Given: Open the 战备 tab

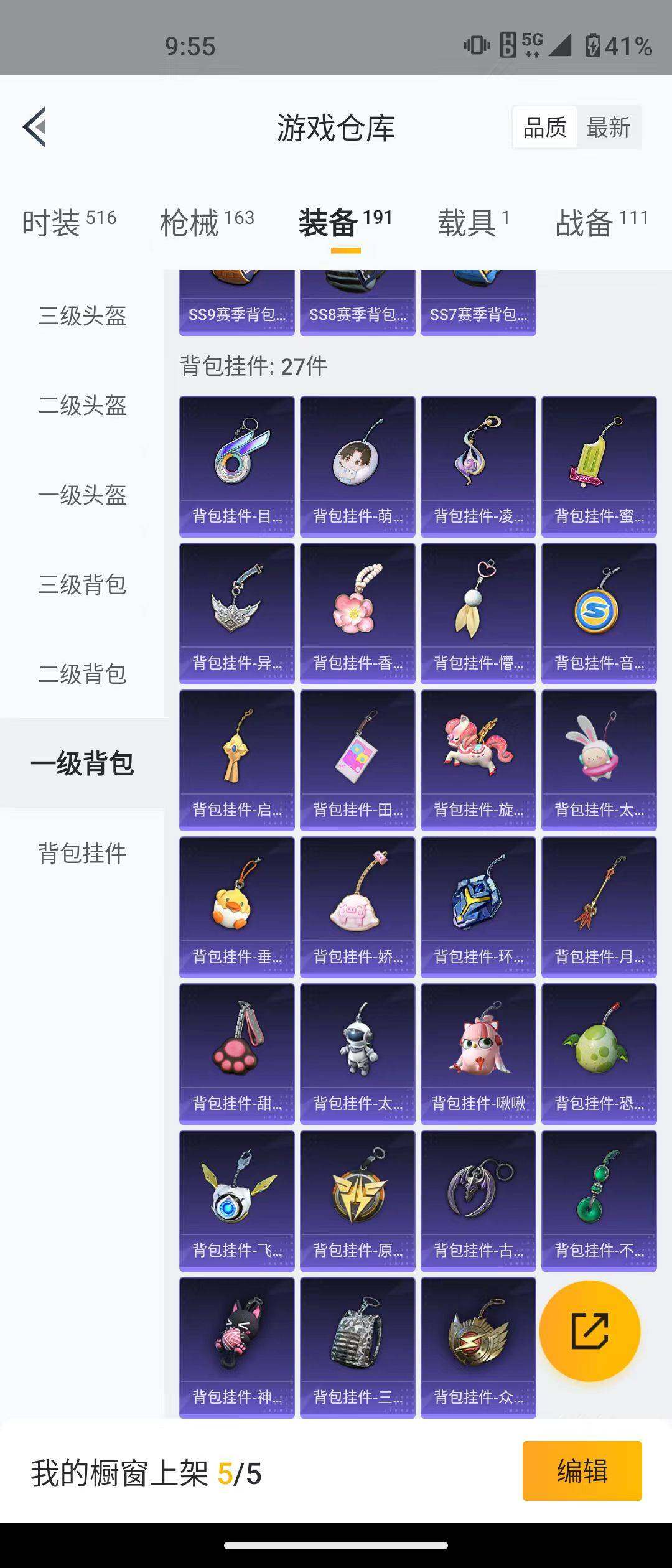Looking at the screenshot, I should [601, 222].
